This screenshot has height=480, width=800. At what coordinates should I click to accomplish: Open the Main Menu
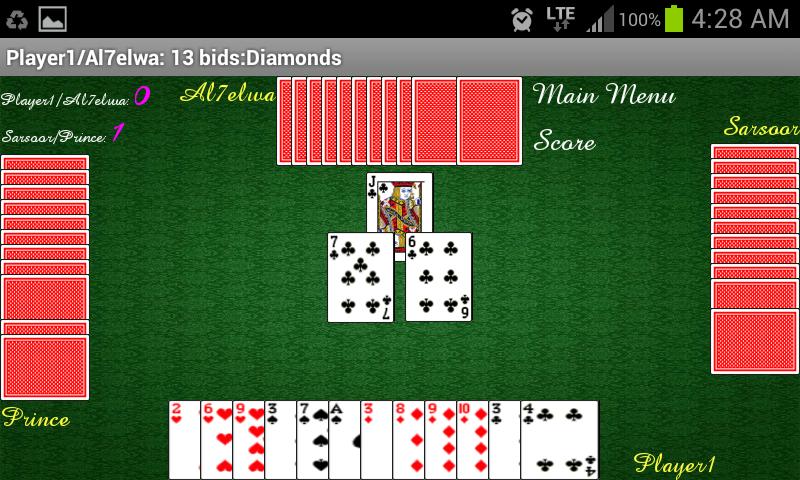pyautogui.click(x=604, y=96)
